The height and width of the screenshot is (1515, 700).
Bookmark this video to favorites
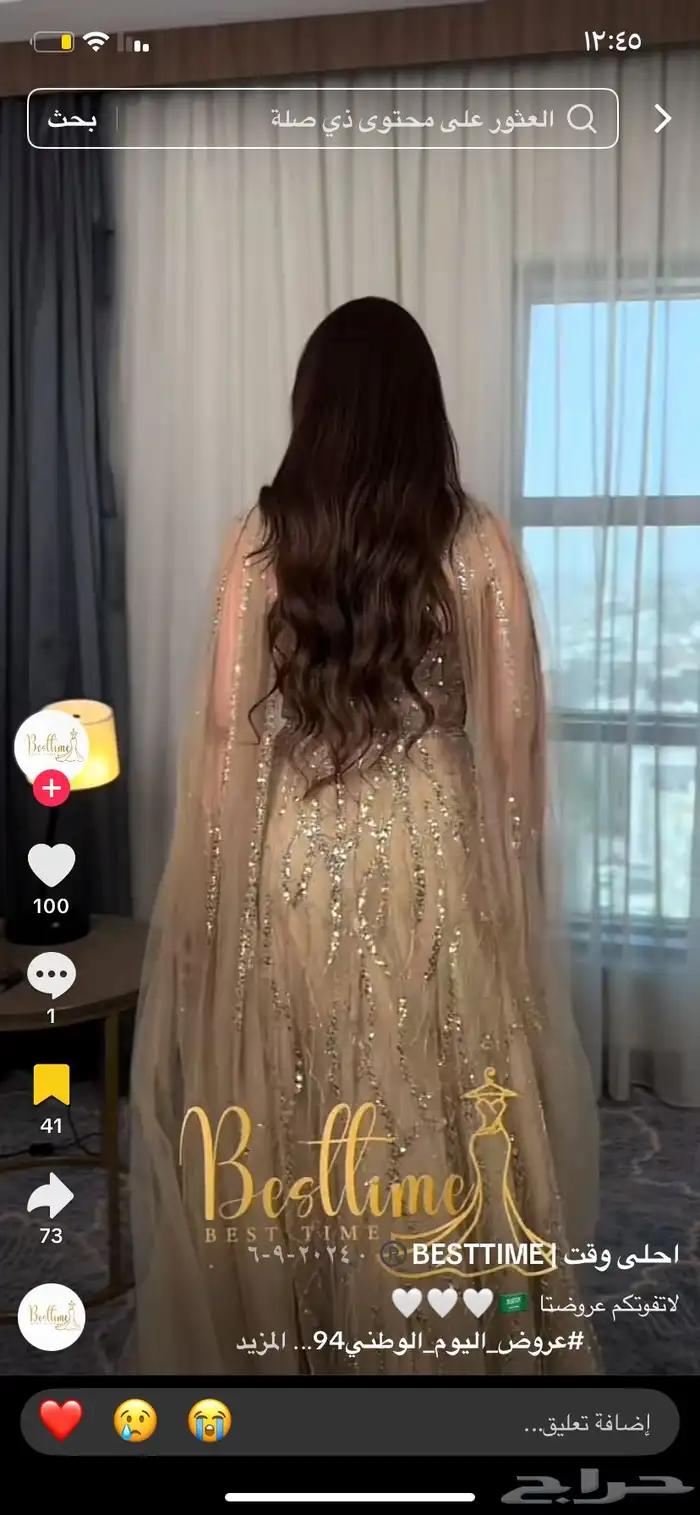(x=51, y=1085)
